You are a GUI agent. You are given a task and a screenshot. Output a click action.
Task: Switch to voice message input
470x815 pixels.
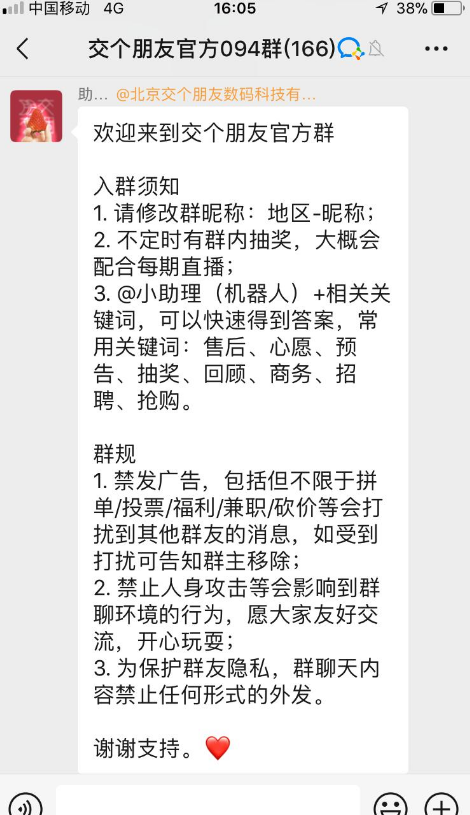pos(25,803)
